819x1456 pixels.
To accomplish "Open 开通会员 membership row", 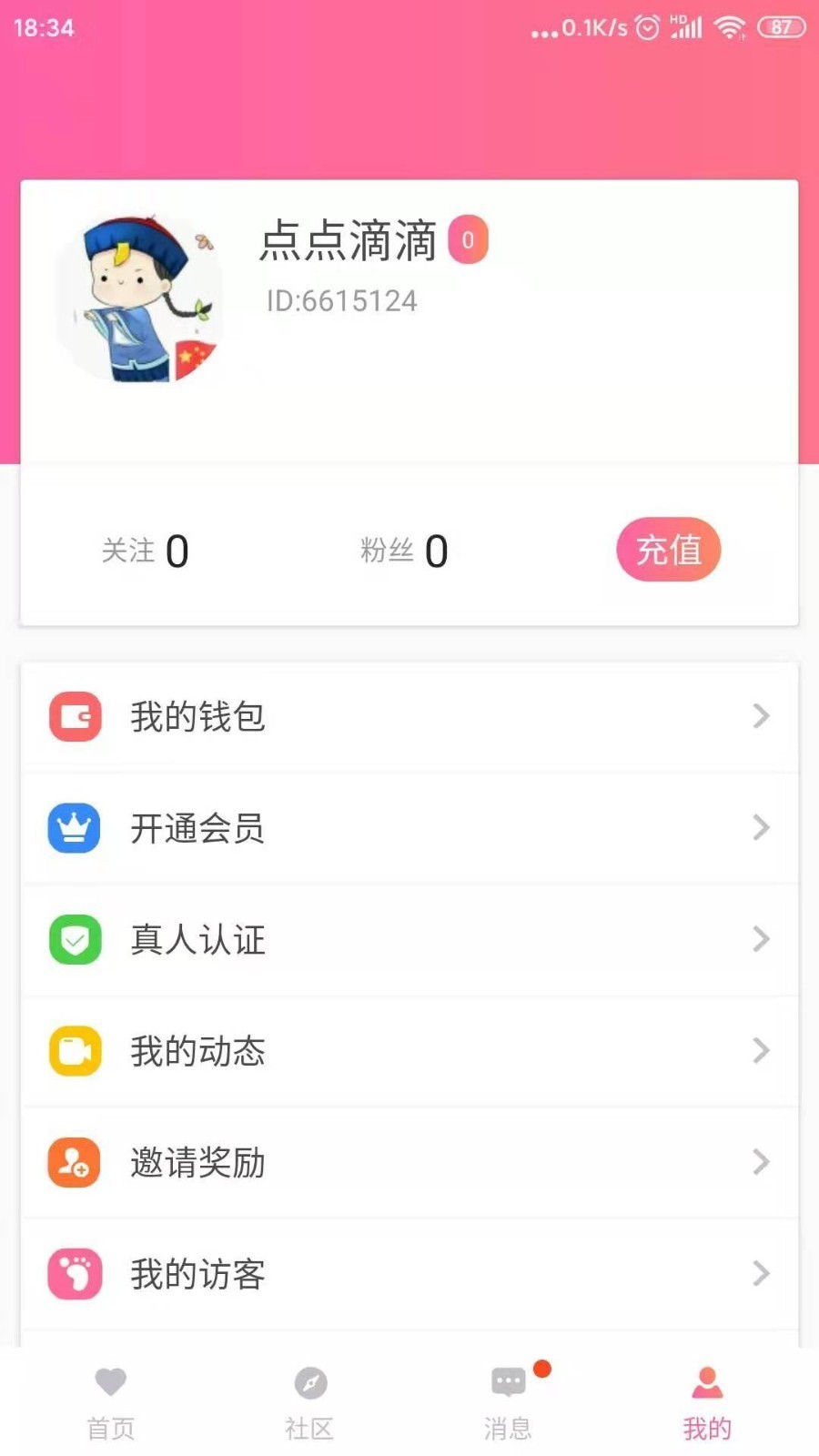I will point(409,828).
